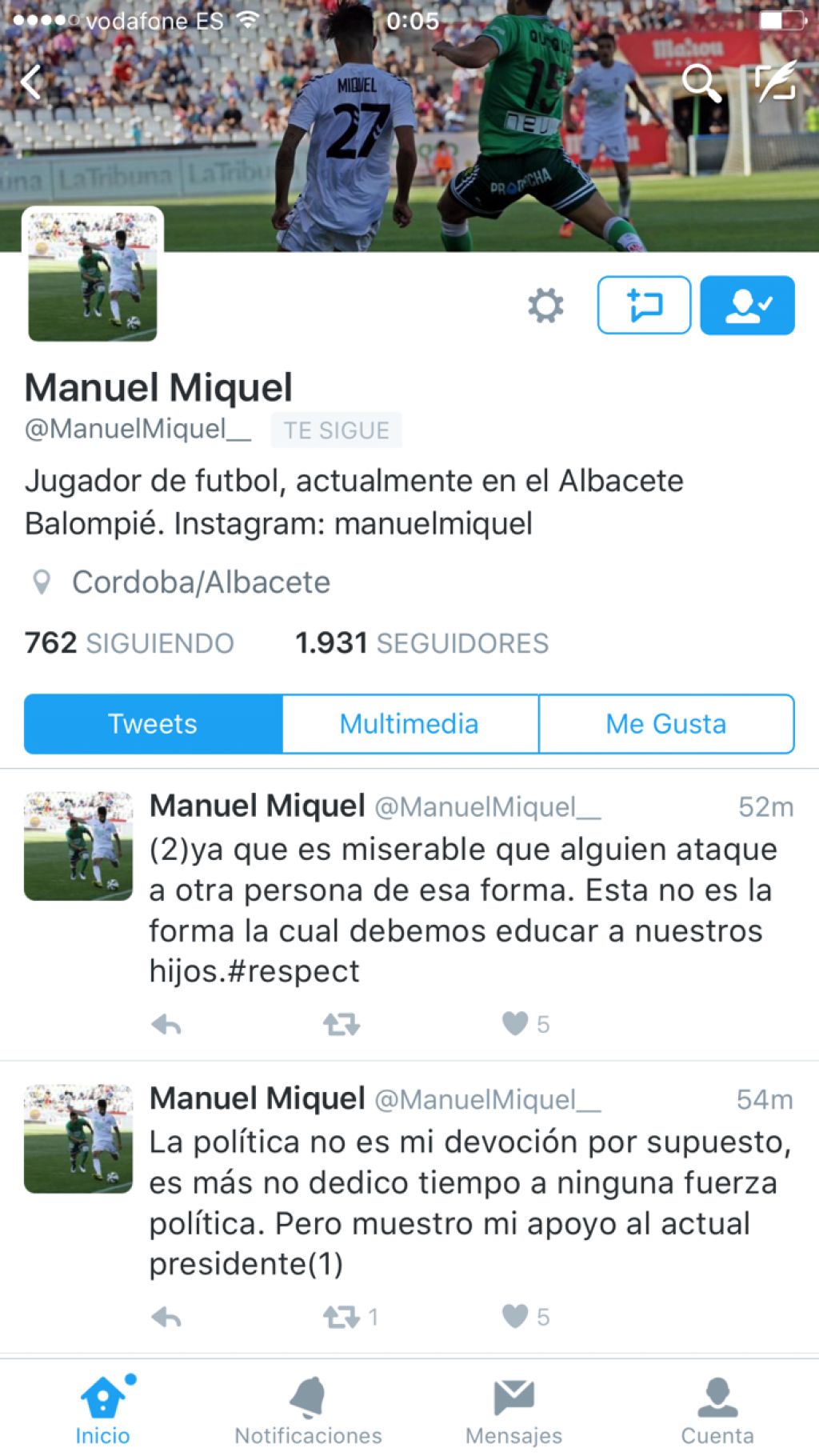Retweet the tweet about La política

tap(342, 1317)
